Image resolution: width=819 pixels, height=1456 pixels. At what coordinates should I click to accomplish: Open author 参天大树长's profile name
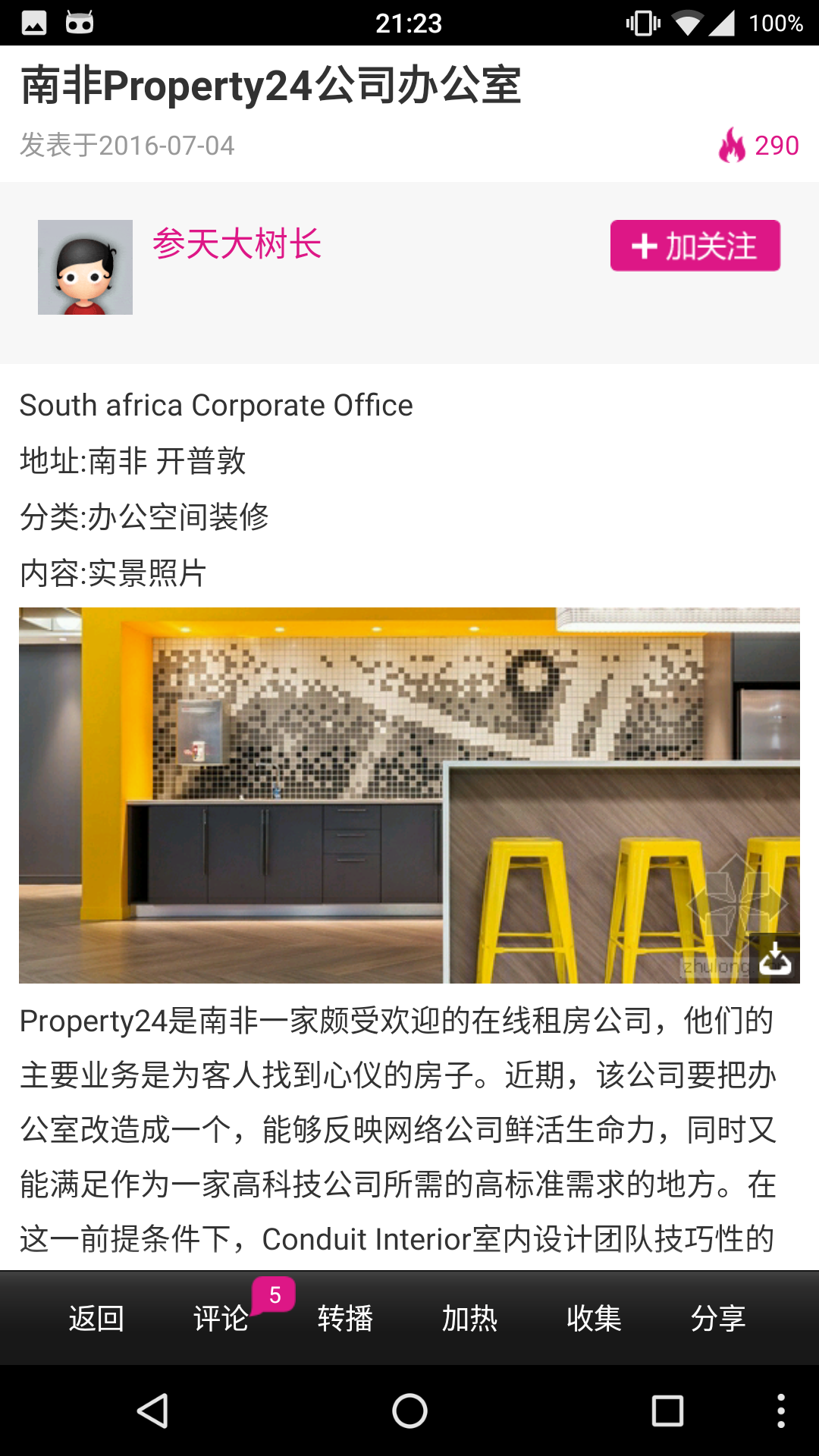tap(237, 244)
